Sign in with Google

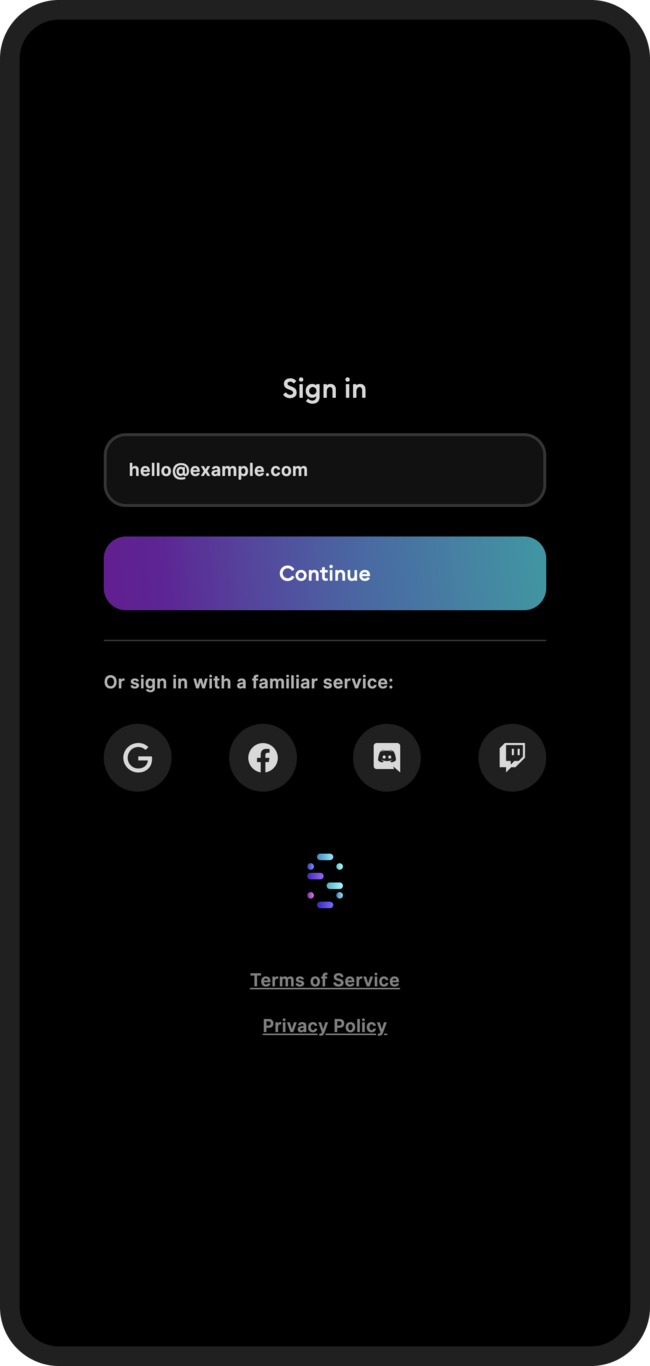(138, 758)
